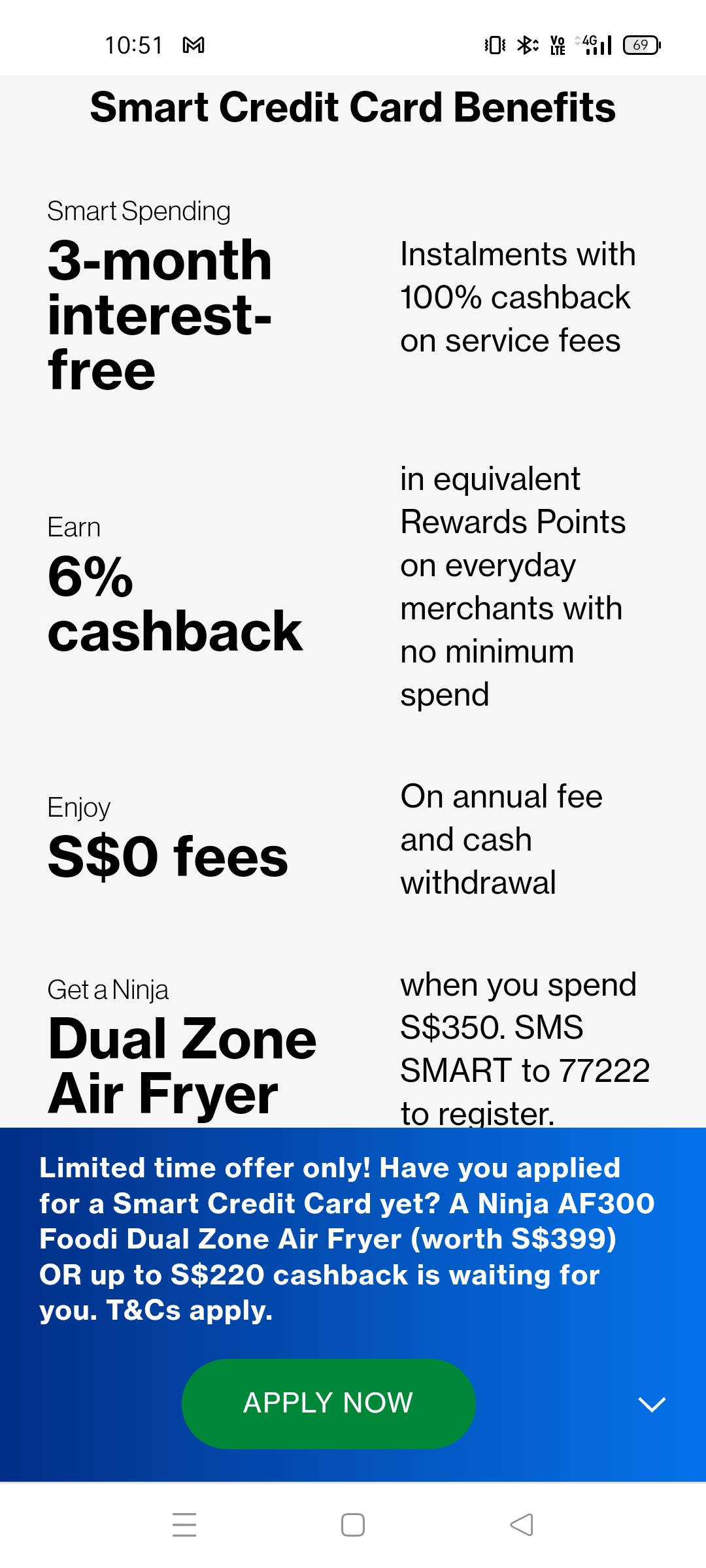Go back using the system back button
The width and height of the screenshot is (706, 1568).
coord(522,1525)
